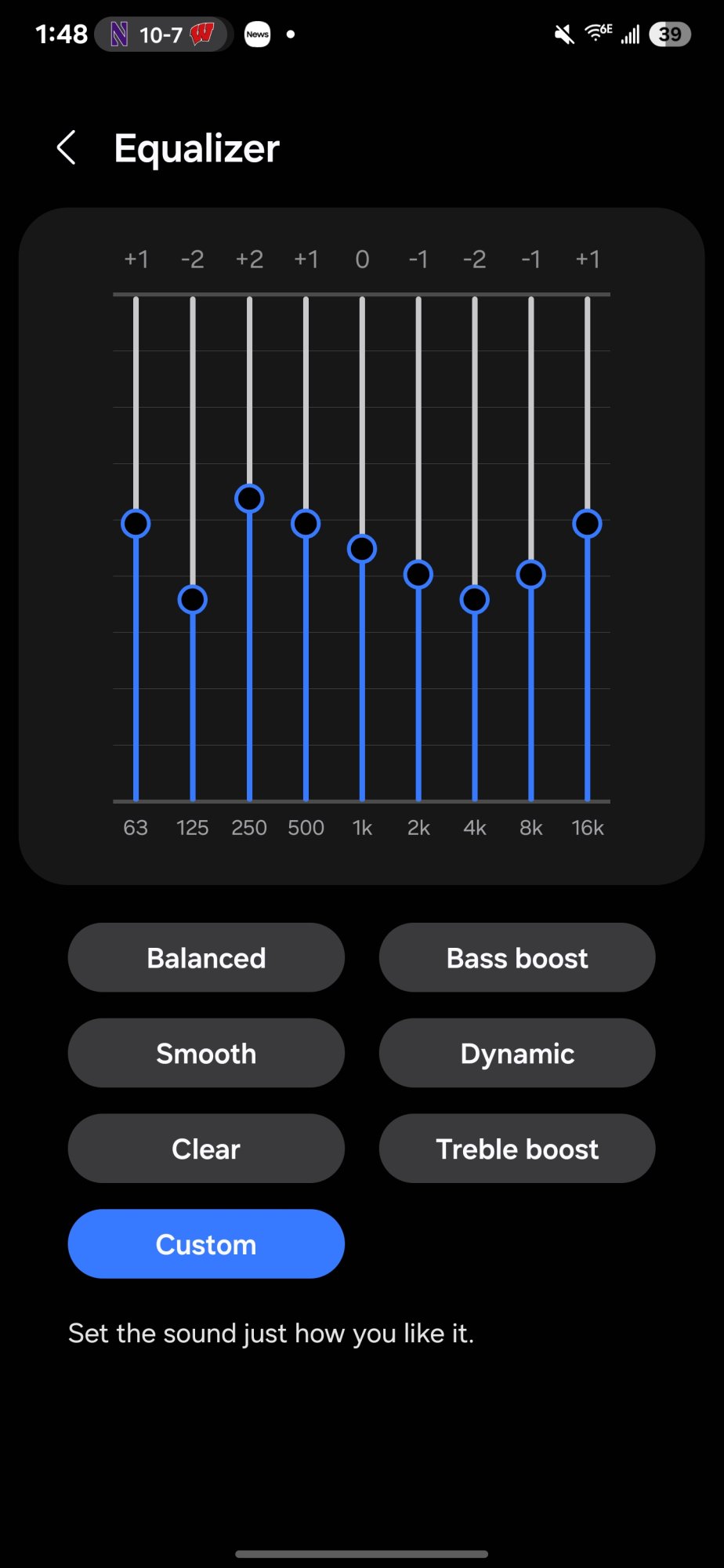The height and width of the screenshot is (1568, 724).
Task: Pick the Clear sound preset
Action: pos(206,1149)
